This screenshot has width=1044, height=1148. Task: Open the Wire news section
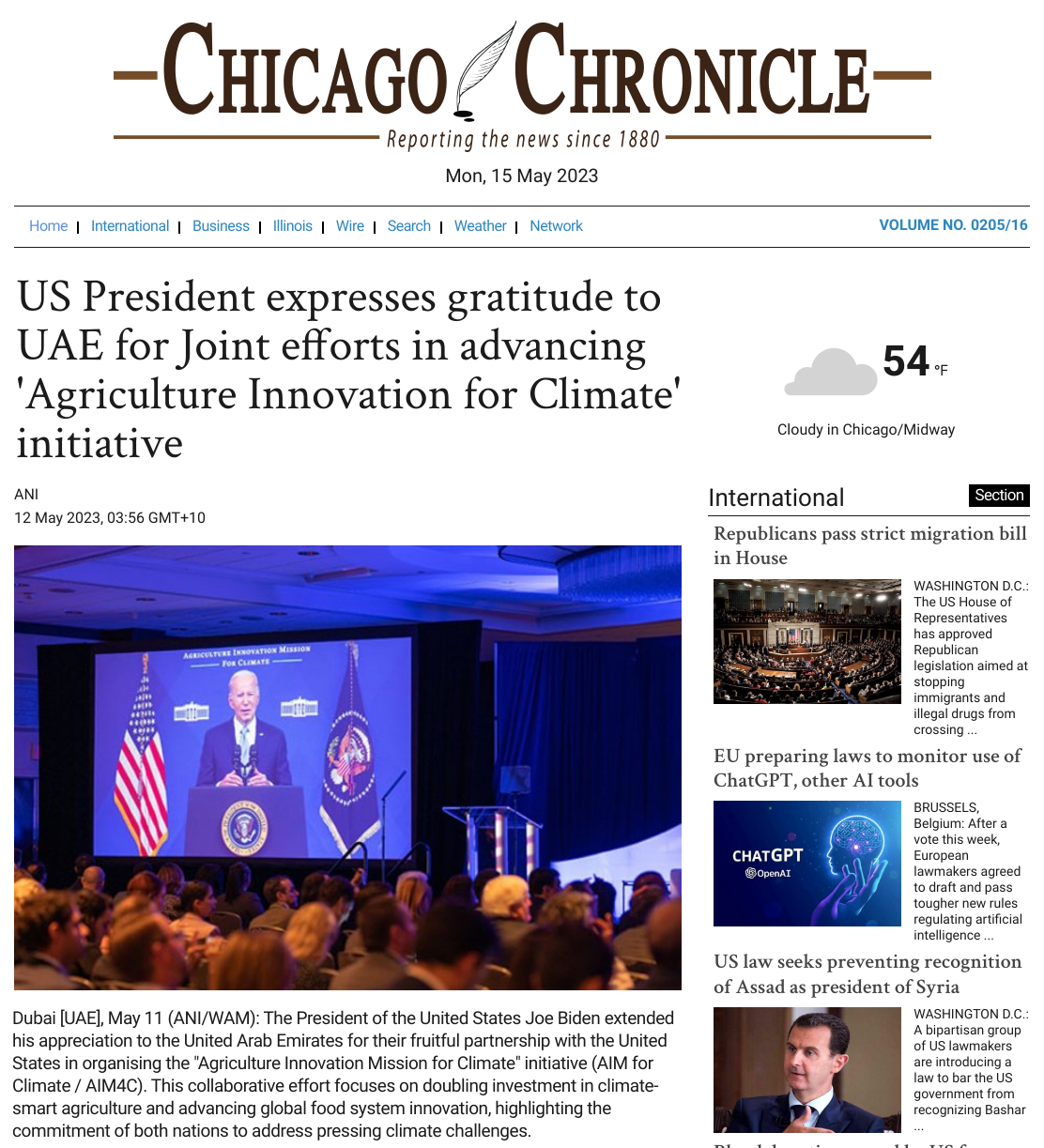pos(350,226)
